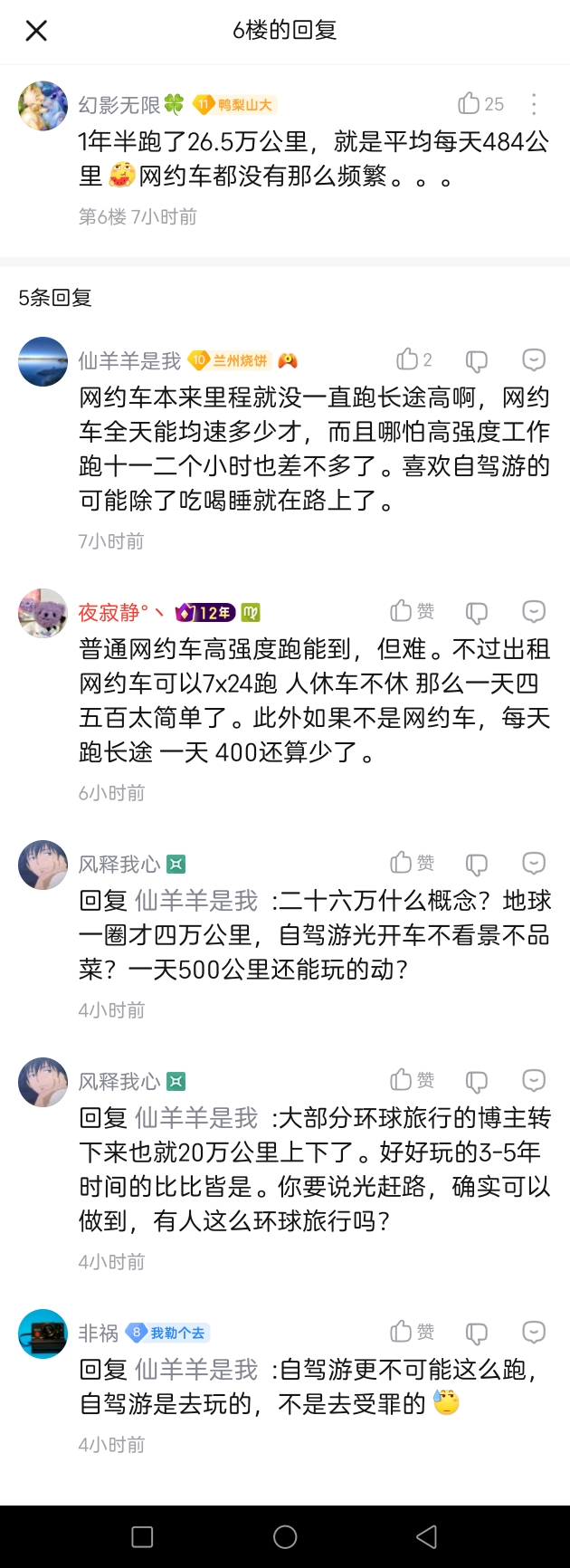
Task: Reply to 非祸's comment
Action: click(534, 1333)
